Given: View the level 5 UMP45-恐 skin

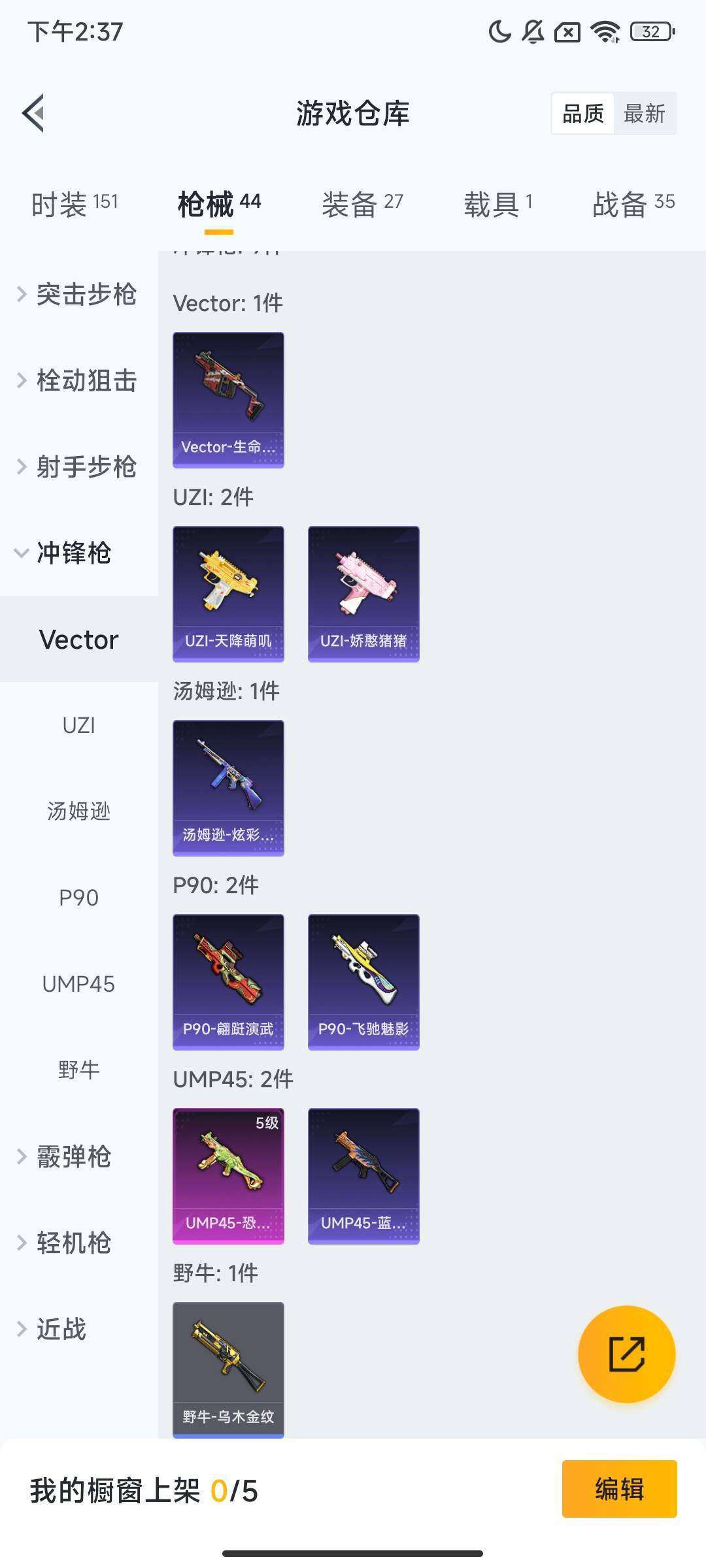Looking at the screenshot, I should [x=228, y=1176].
